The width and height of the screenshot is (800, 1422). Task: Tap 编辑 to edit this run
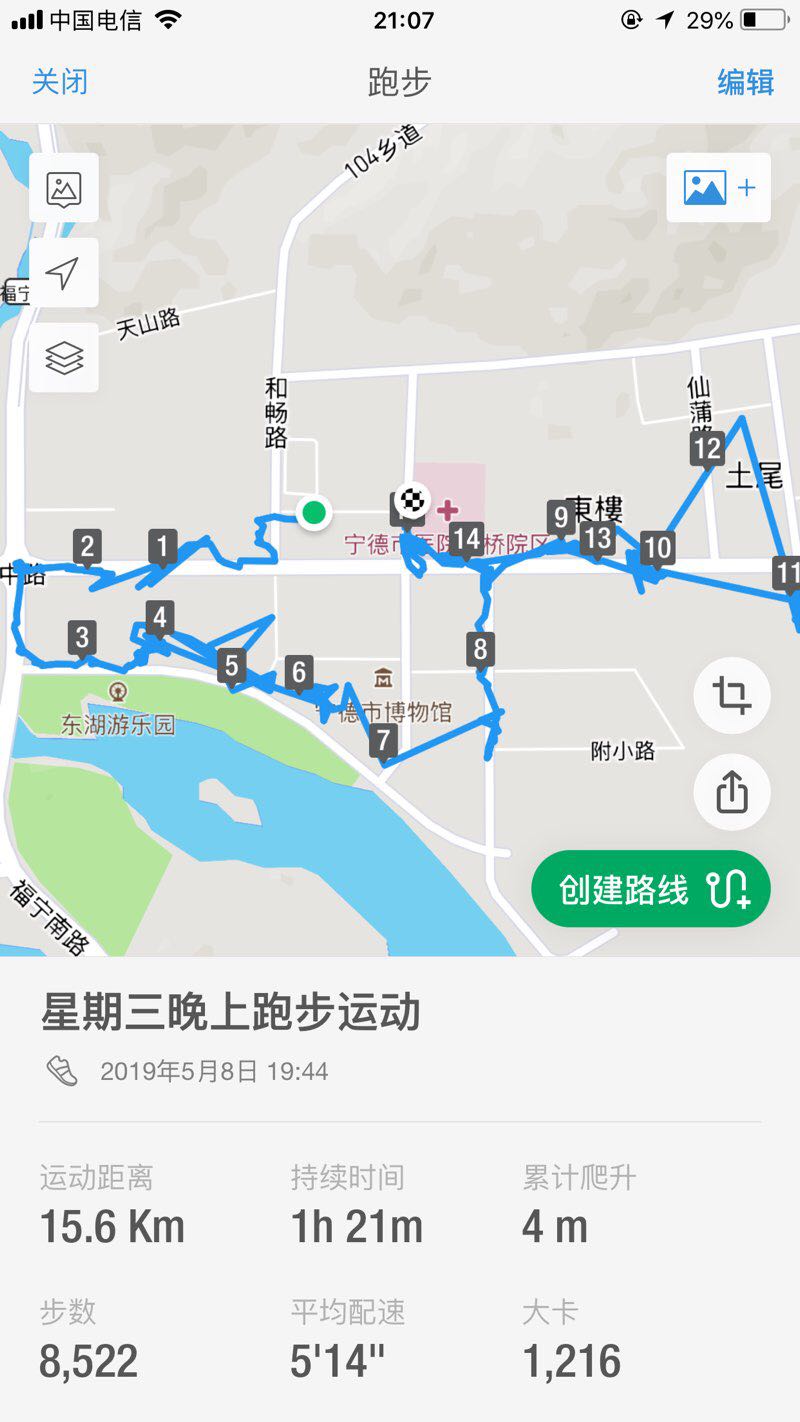[x=745, y=82]
